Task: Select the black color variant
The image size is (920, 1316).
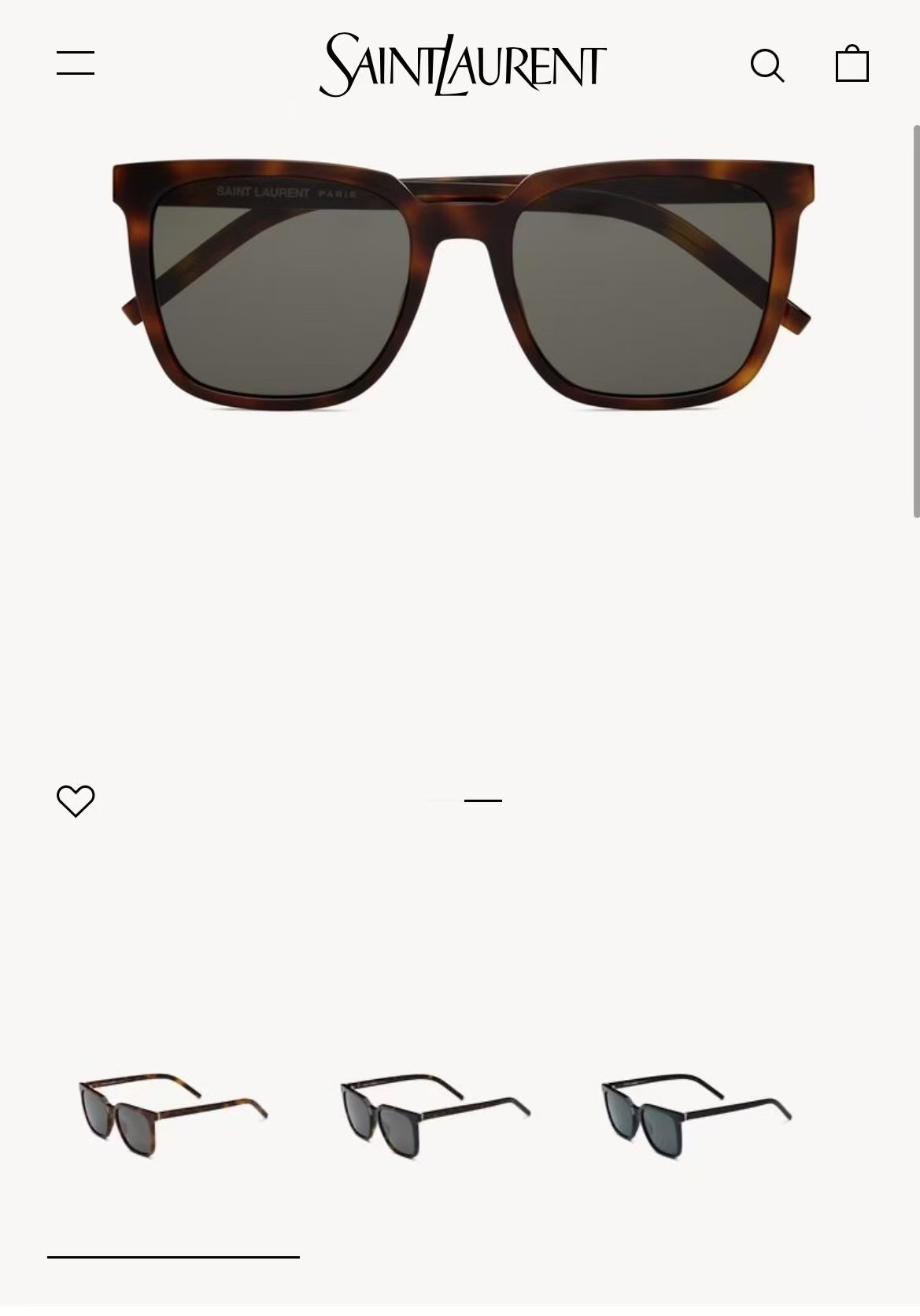Action: pyautogui.click(x=696, y=1116)
